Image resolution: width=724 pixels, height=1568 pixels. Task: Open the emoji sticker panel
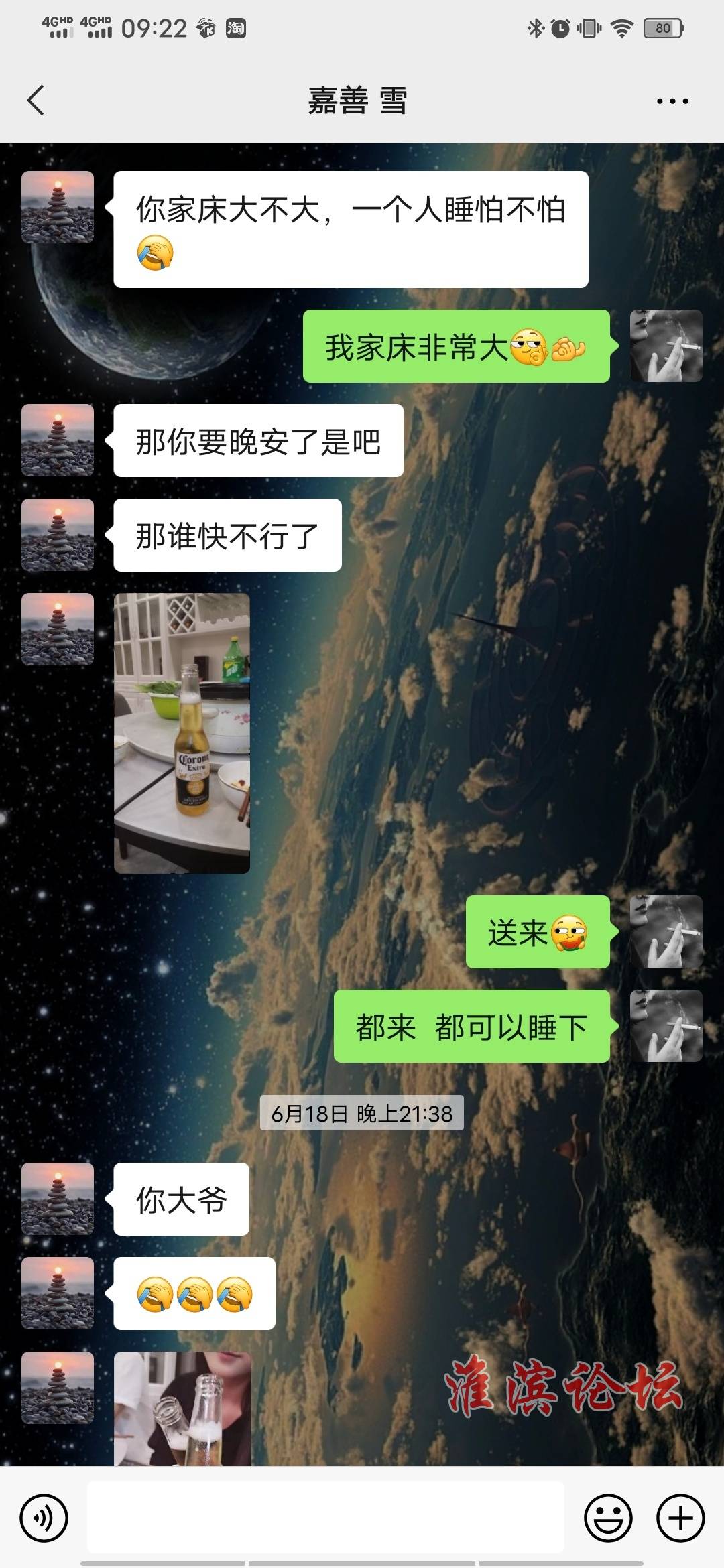608,1518
